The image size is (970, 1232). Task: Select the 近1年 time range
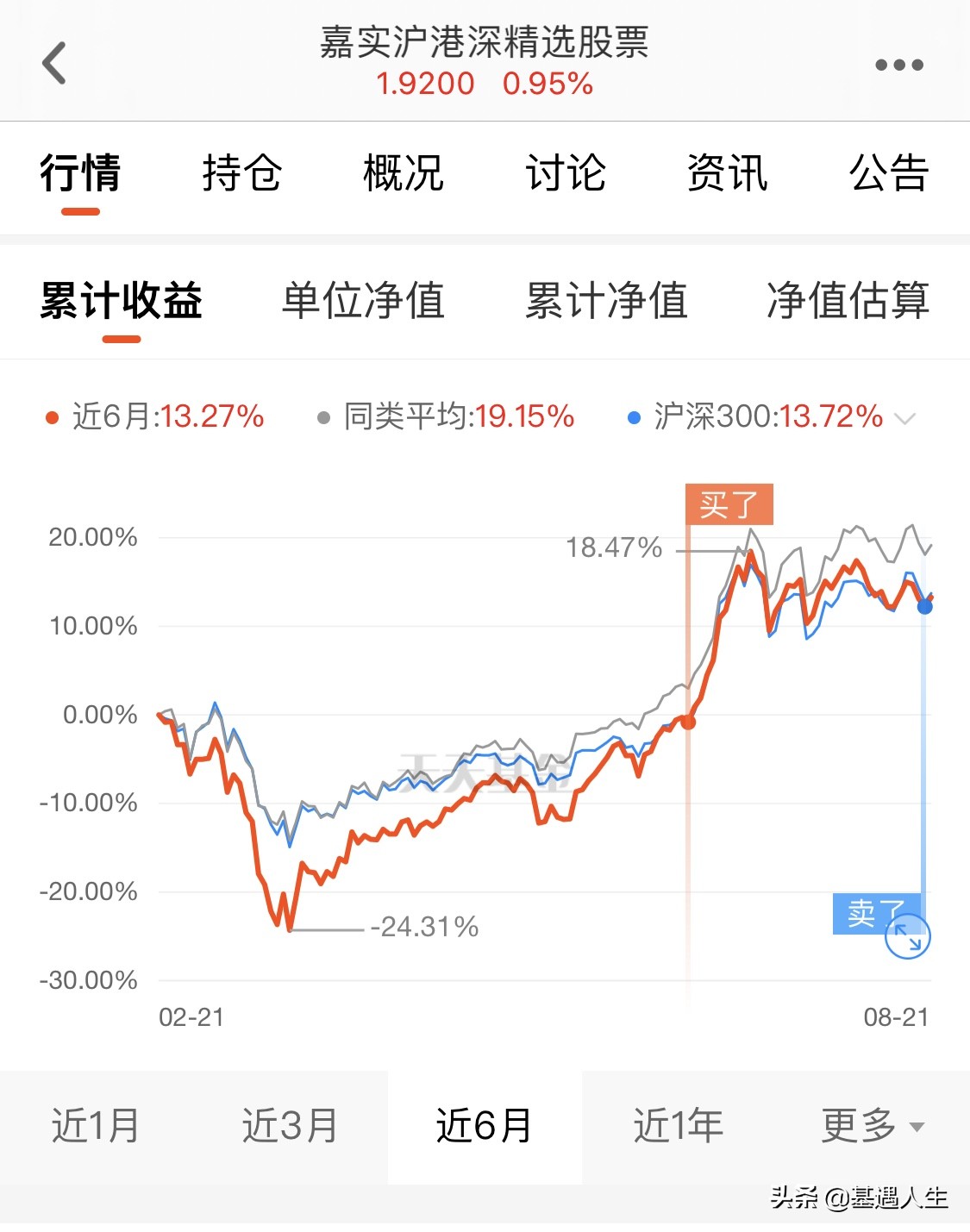pyautogui.click(x=678, y=1126)
